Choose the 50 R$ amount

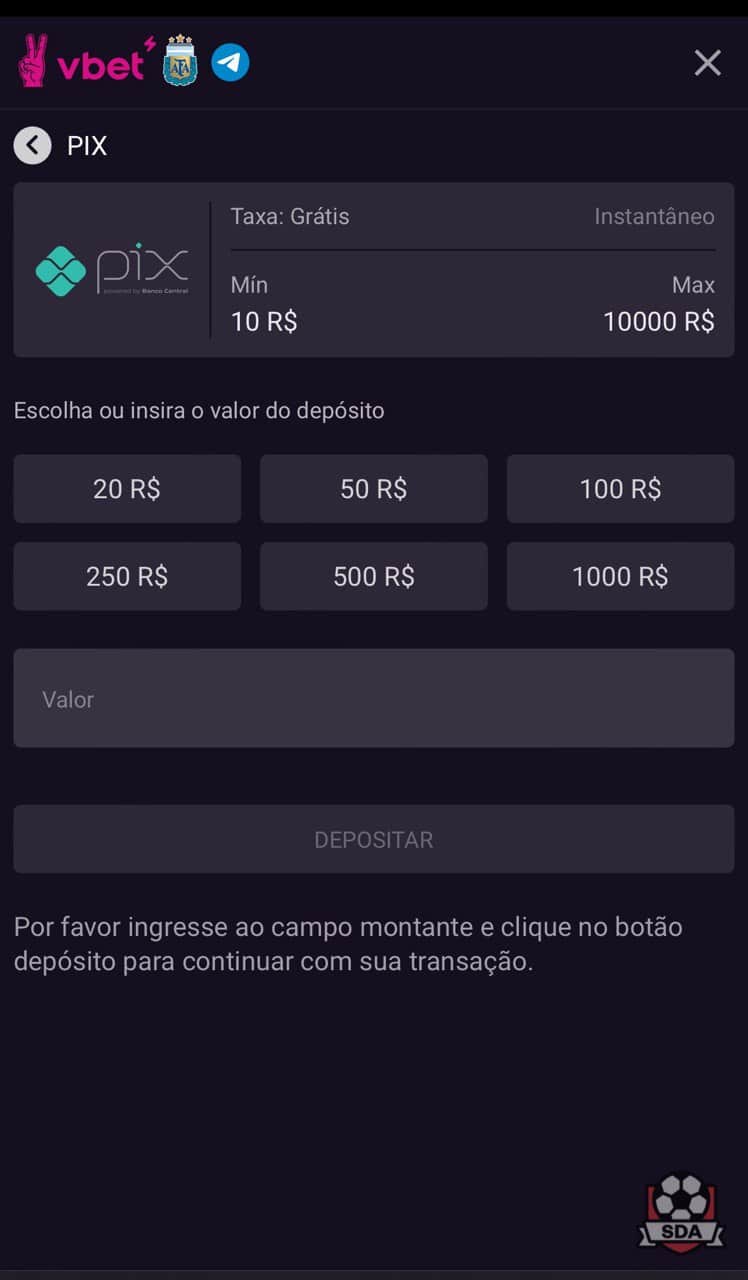[374, 489]
